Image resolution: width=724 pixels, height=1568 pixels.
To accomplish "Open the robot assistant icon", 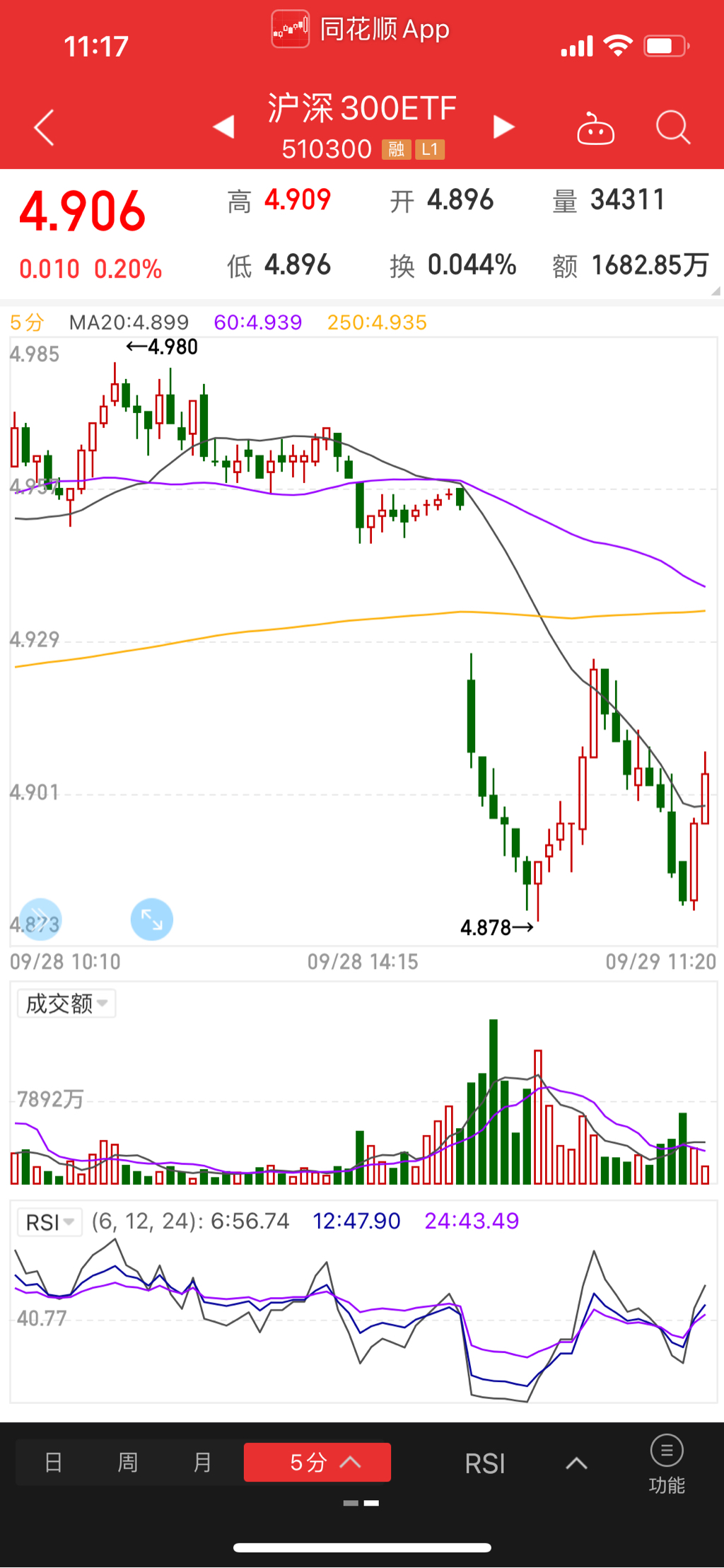I will point(595,129).
